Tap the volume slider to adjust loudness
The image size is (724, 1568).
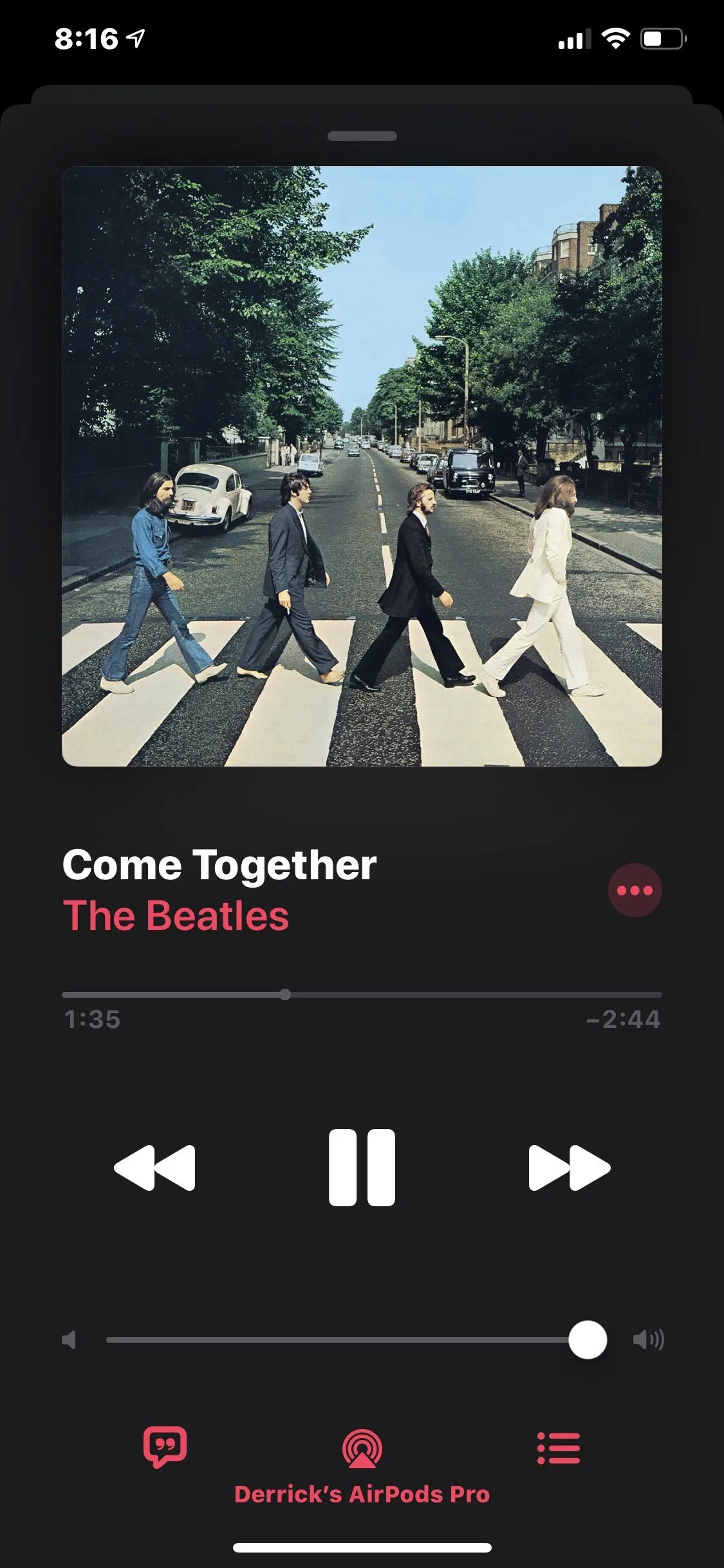tap(348, 1339)
